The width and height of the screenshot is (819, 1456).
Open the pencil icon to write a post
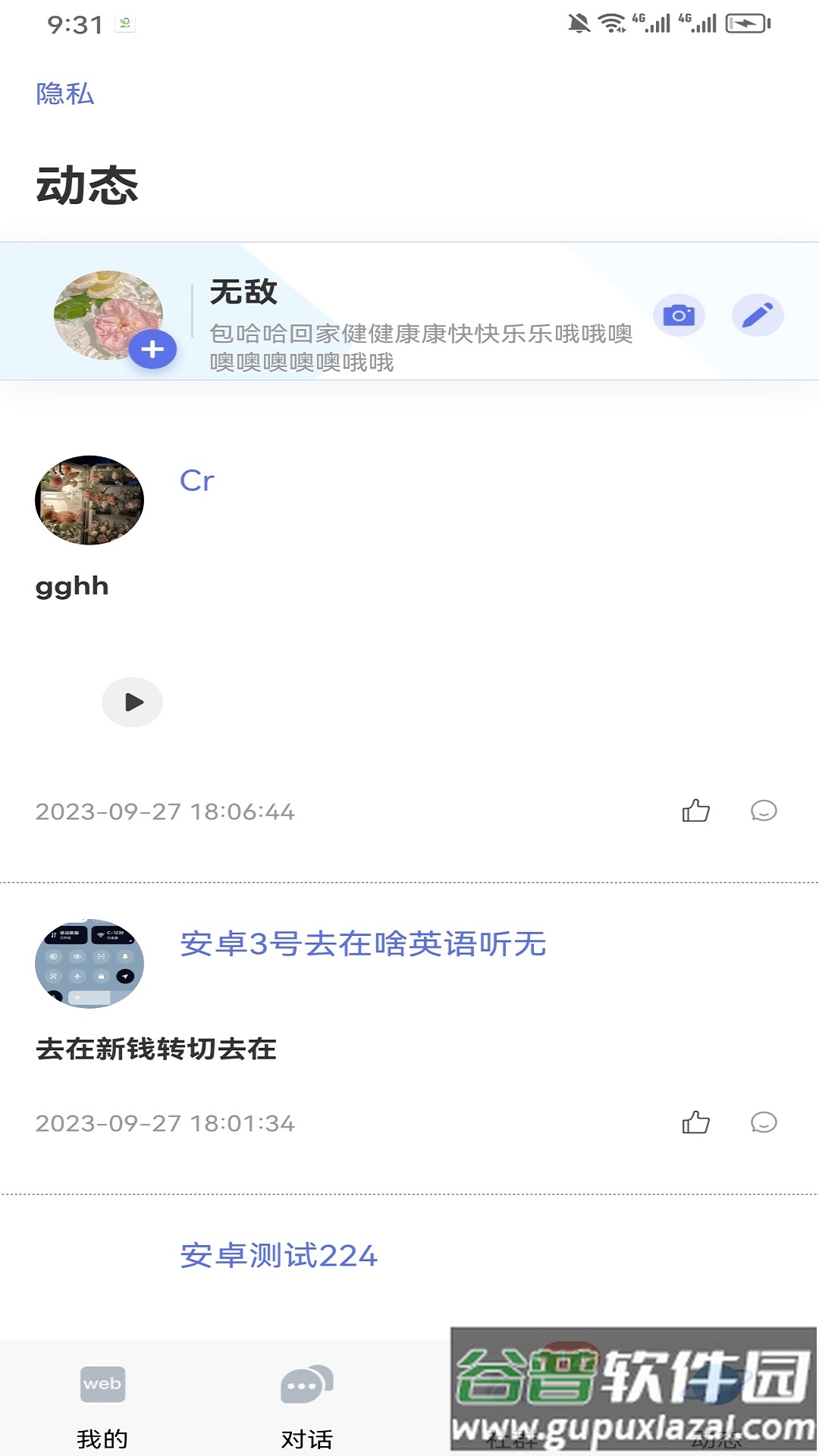coord(758,314)
